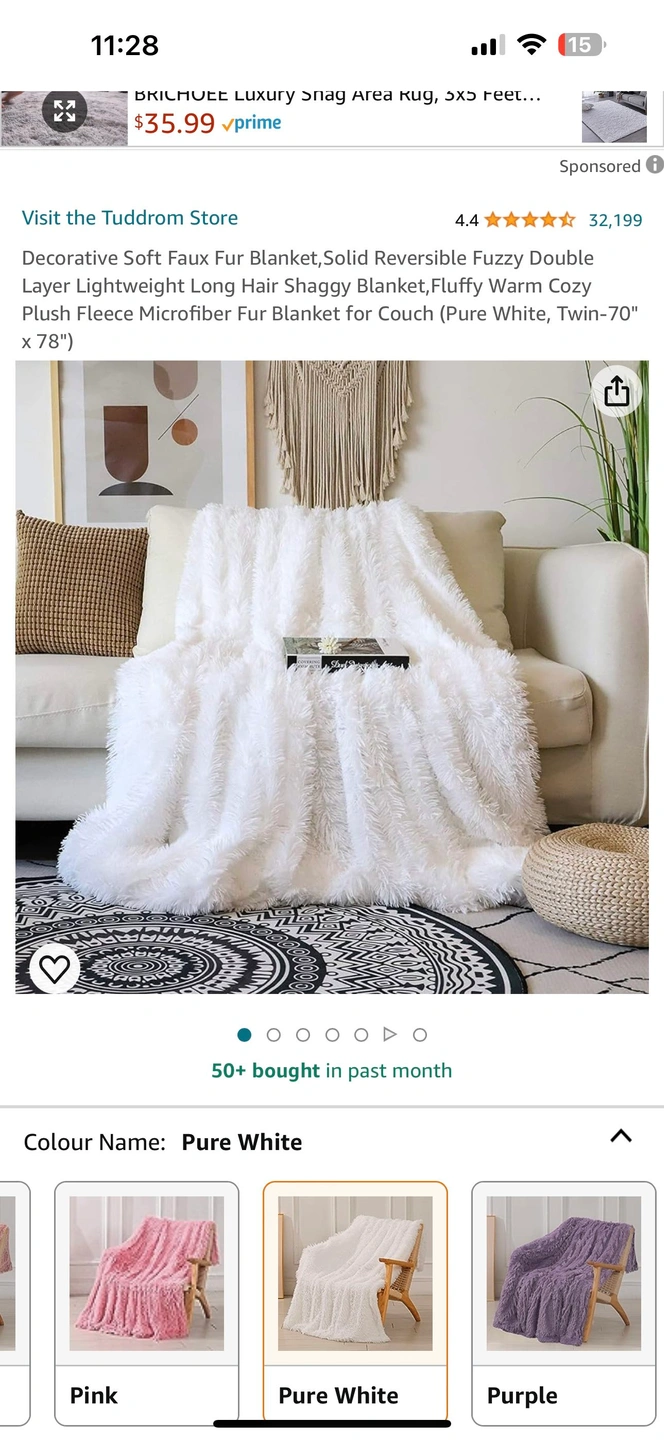Collapse the Colour Name section
The width and height of the screenshot is (664, 1440).
pos(621,1136)
